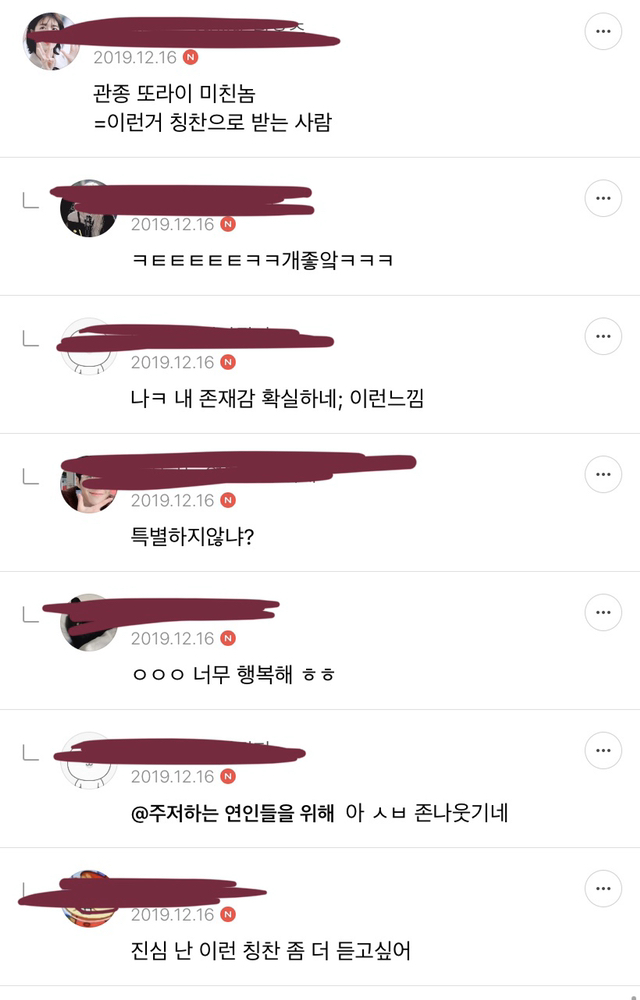Open options menu for comment '관종 또라이 미친놈'

[602, 32]
